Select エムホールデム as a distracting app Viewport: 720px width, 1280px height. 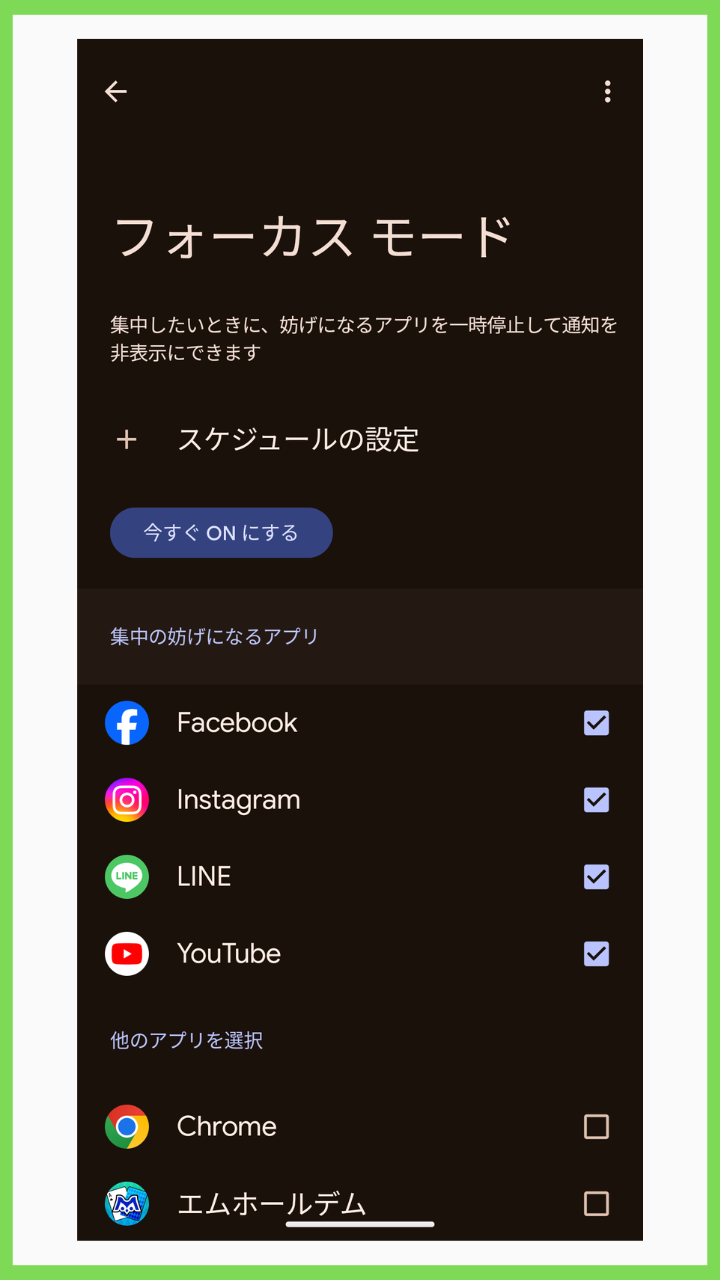[x=596, y=1204]
